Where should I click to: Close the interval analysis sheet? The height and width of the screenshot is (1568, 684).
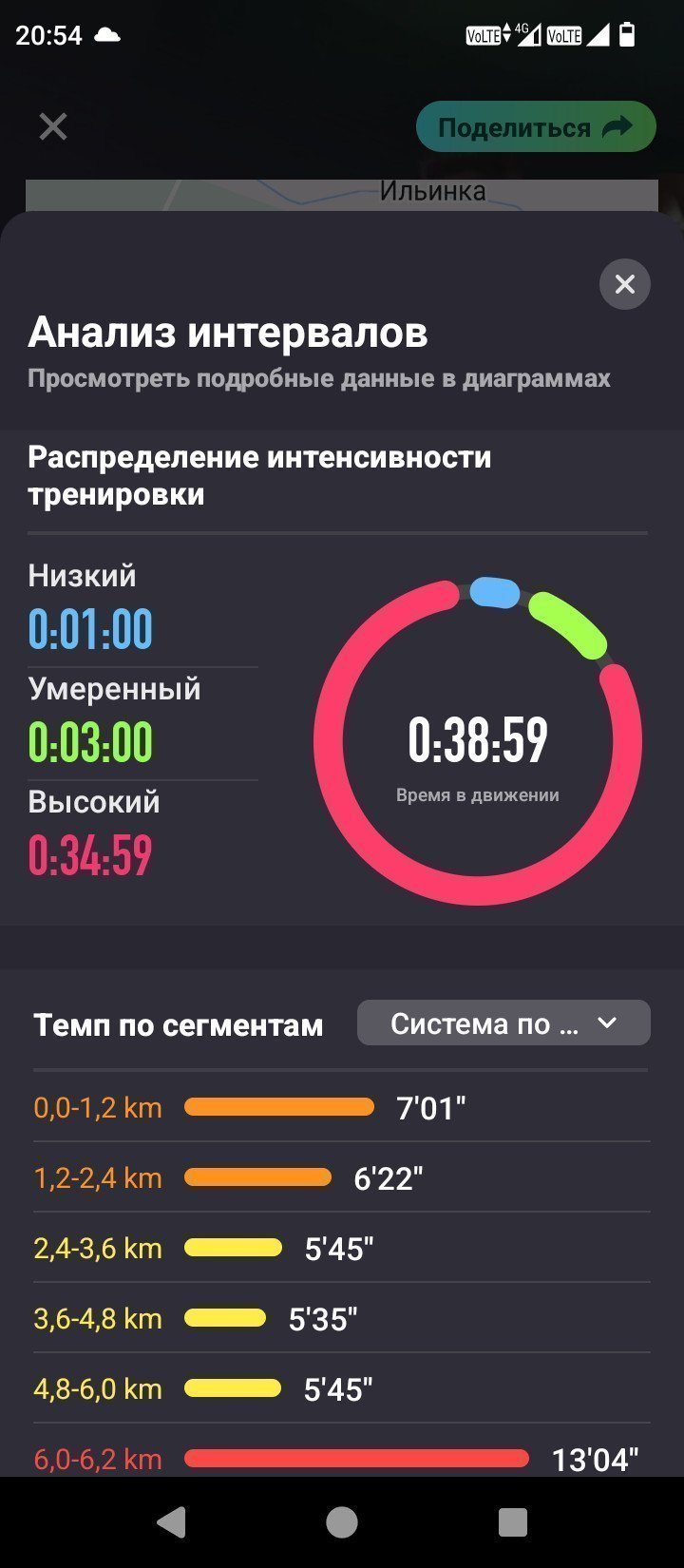[624, 284]
